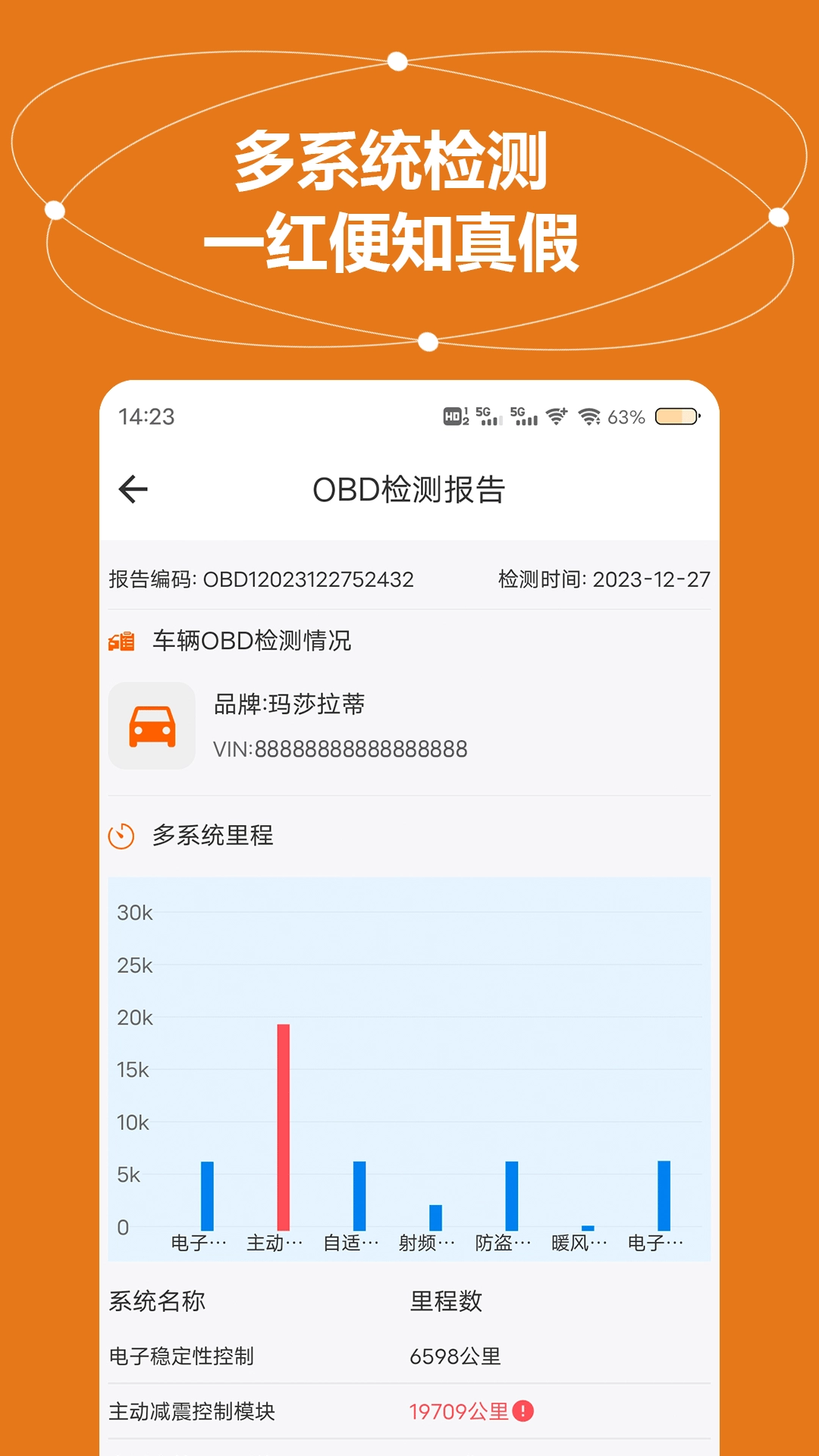Tap the battery indicator showing 63%
Viewport: 819px width, 1456px height.
pos(677,416)
